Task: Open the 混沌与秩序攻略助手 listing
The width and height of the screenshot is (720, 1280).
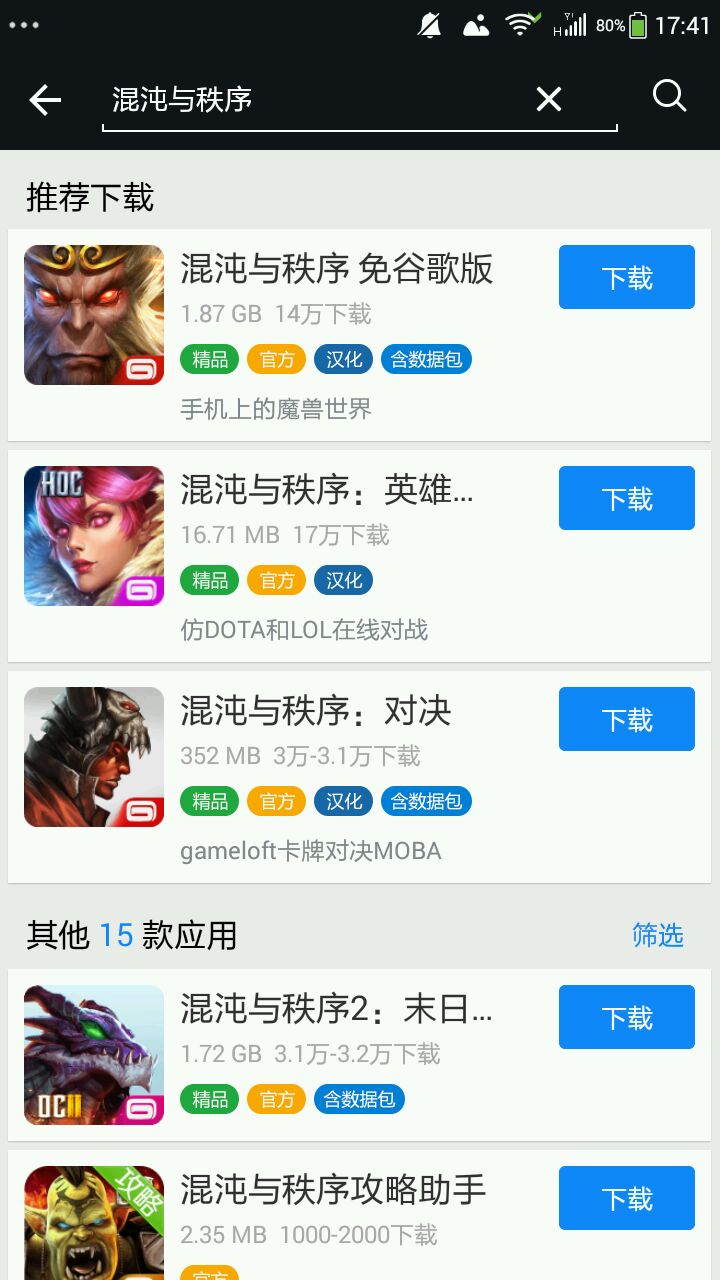Action: 332,1190
